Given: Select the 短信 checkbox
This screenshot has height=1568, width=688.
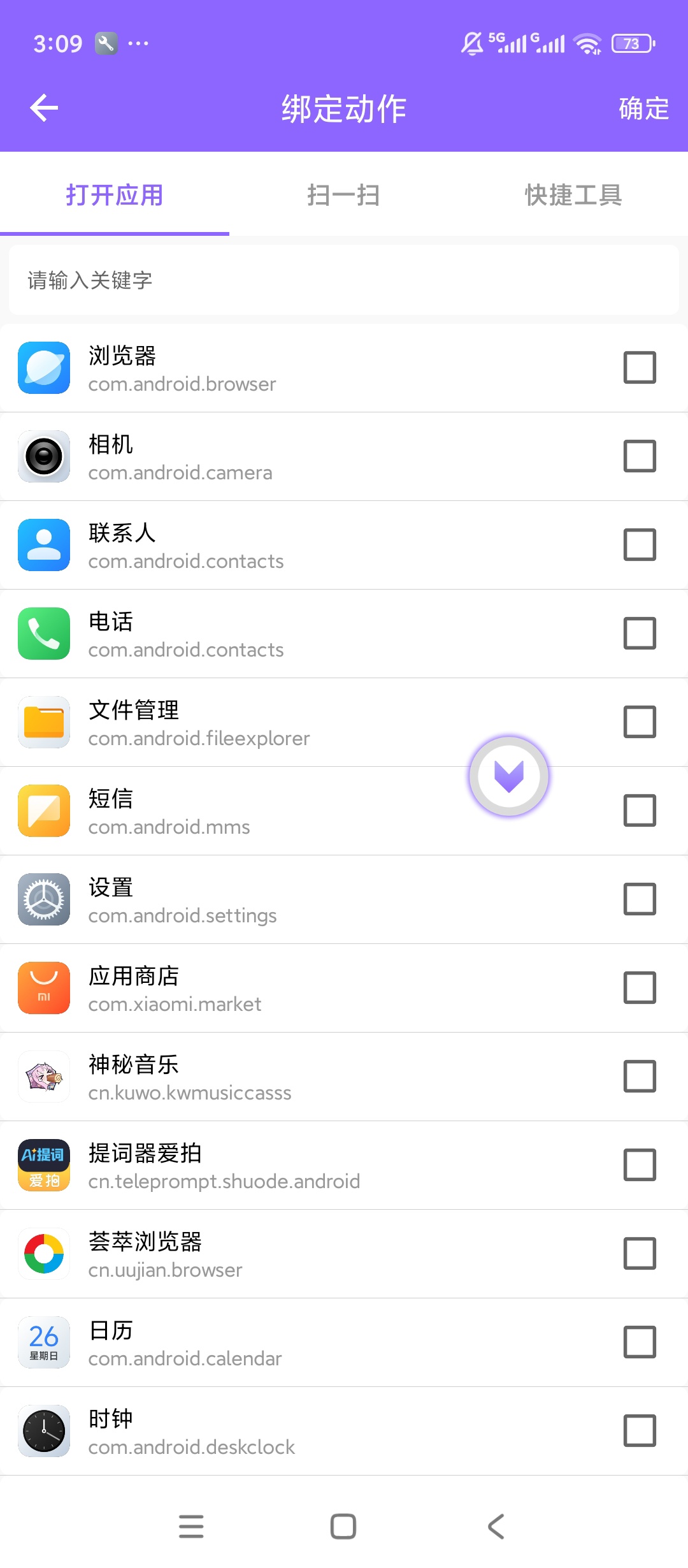Looking at the screenshot, I should coord(640,810).
